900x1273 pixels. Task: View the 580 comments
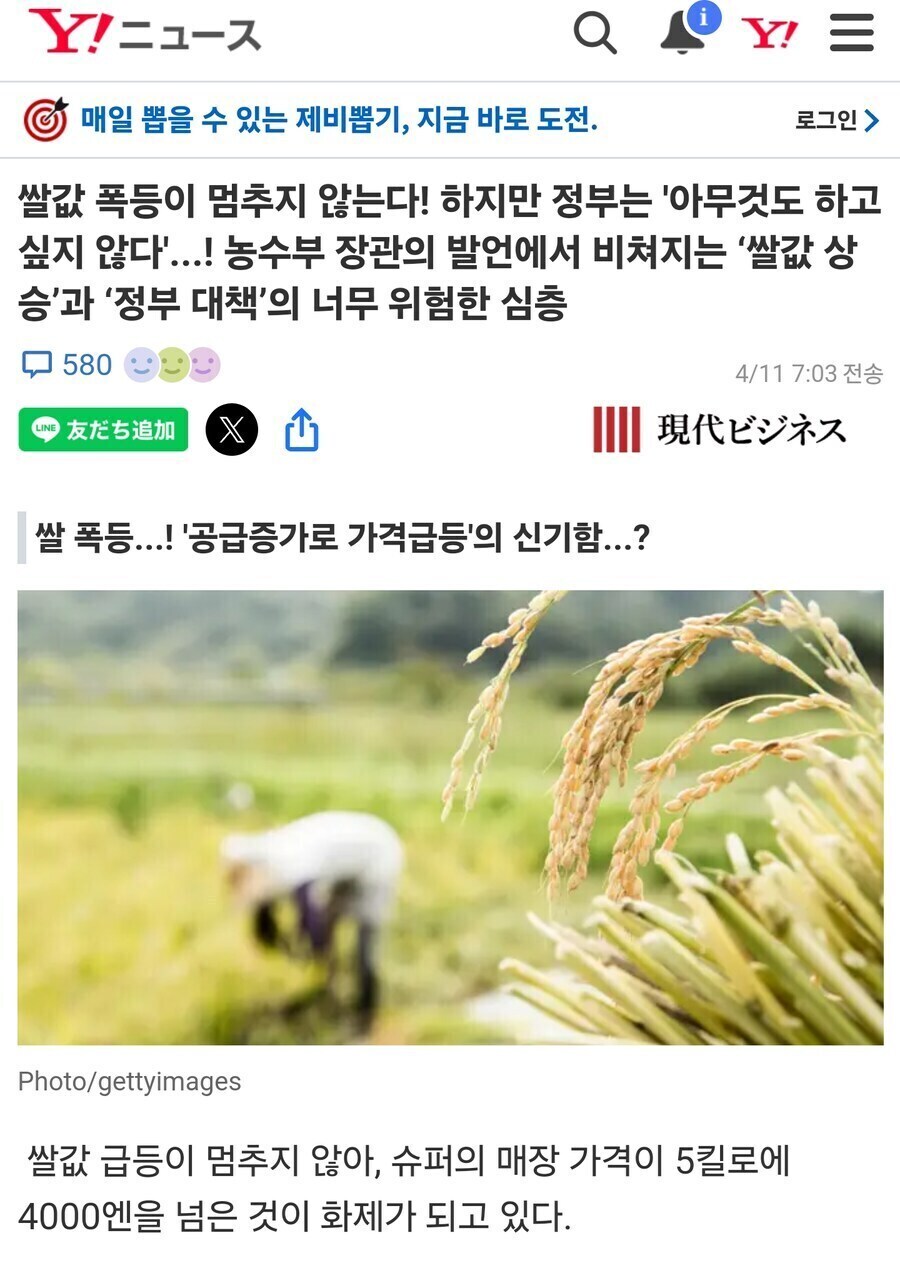point(67,365)
